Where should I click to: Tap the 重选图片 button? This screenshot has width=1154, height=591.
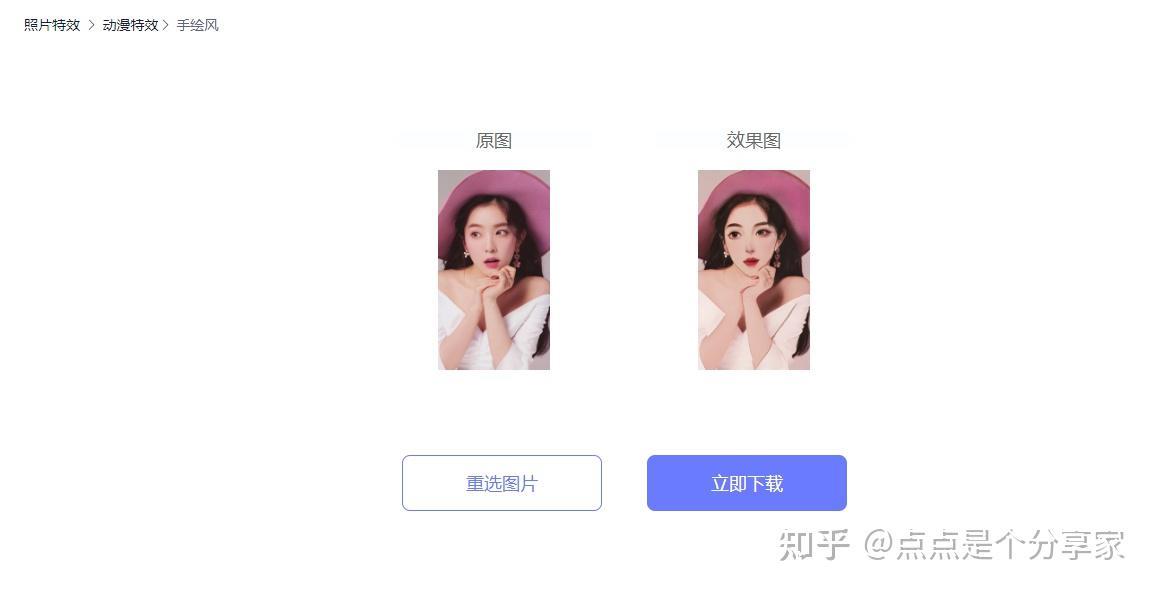501,483
